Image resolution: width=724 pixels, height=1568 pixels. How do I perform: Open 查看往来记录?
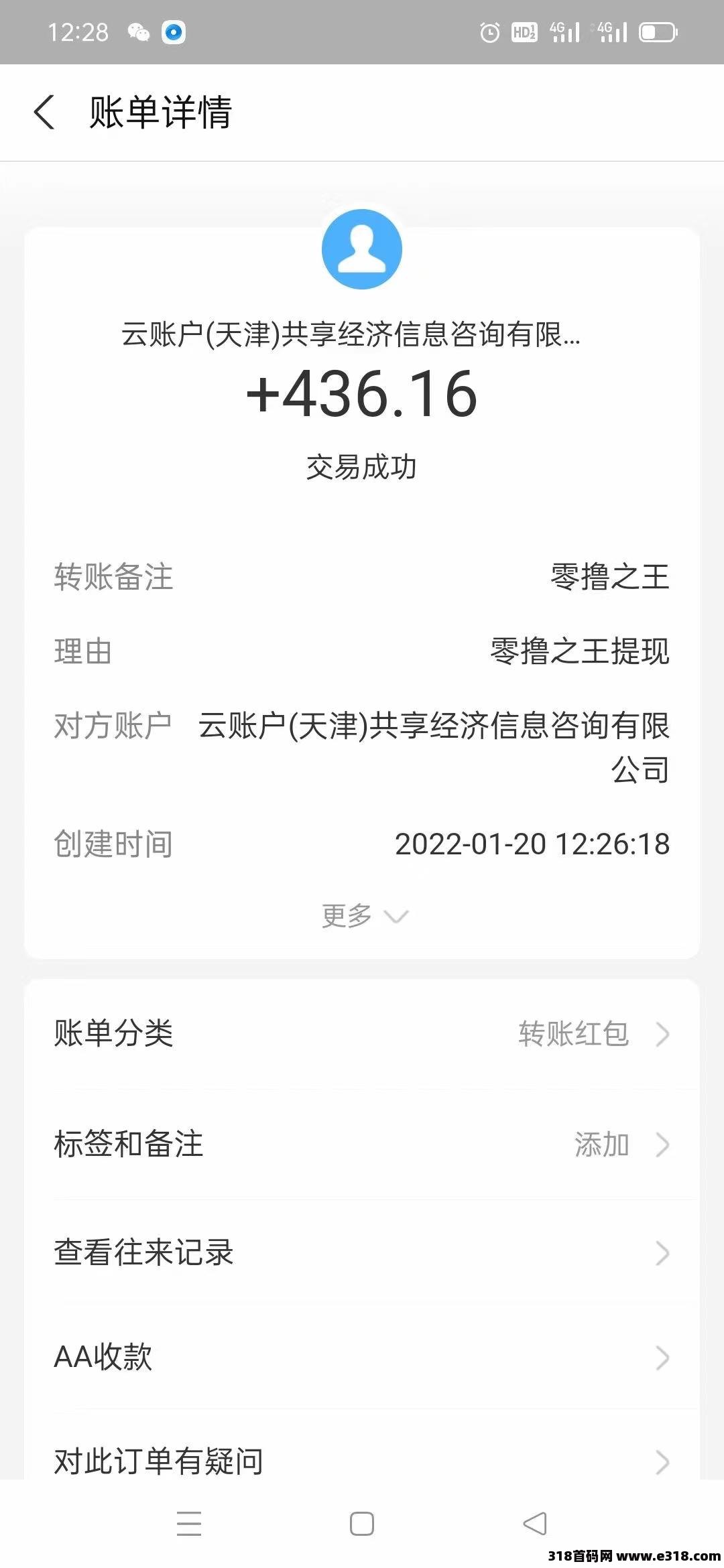[362, 1252]
